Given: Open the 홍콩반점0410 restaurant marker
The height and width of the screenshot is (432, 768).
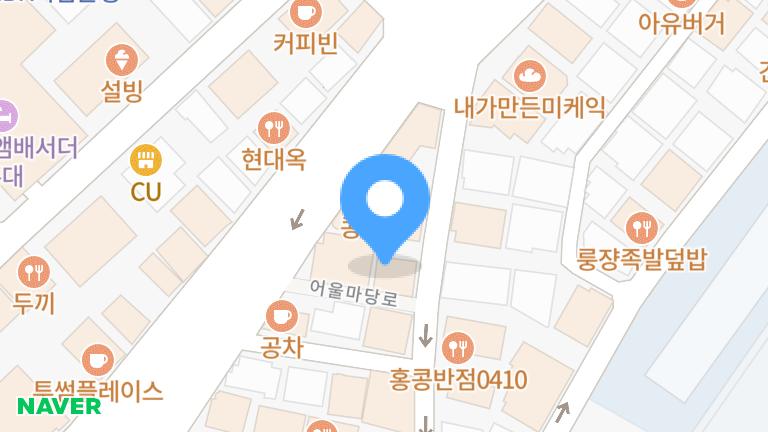Looking at the screenshot, I should coord(461,348).
